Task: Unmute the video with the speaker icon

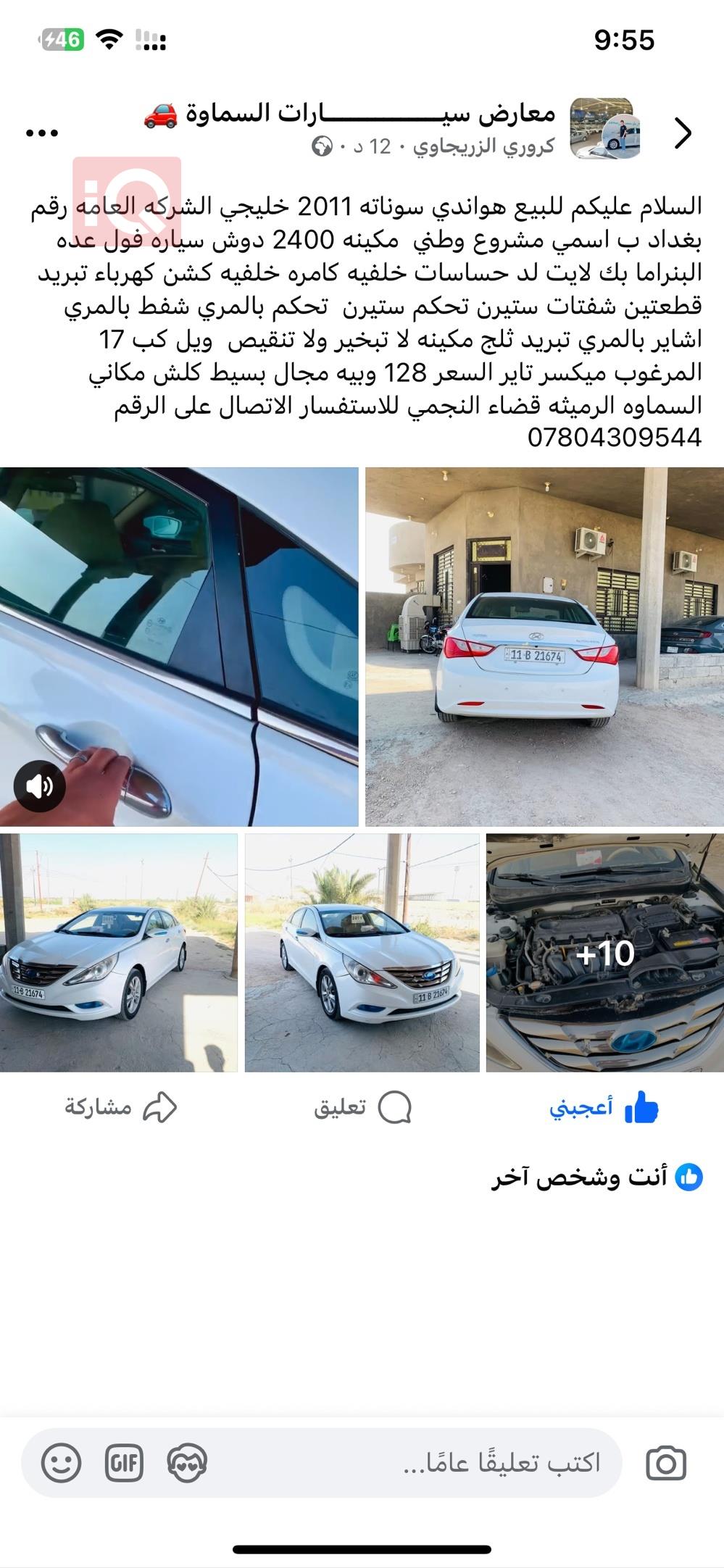Action: coord(39,786)
